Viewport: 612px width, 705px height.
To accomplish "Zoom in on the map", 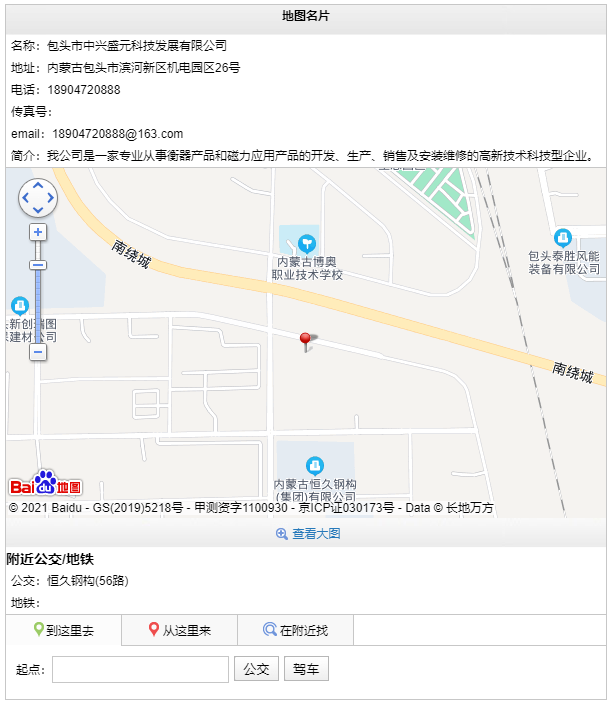I will (38, 232).
